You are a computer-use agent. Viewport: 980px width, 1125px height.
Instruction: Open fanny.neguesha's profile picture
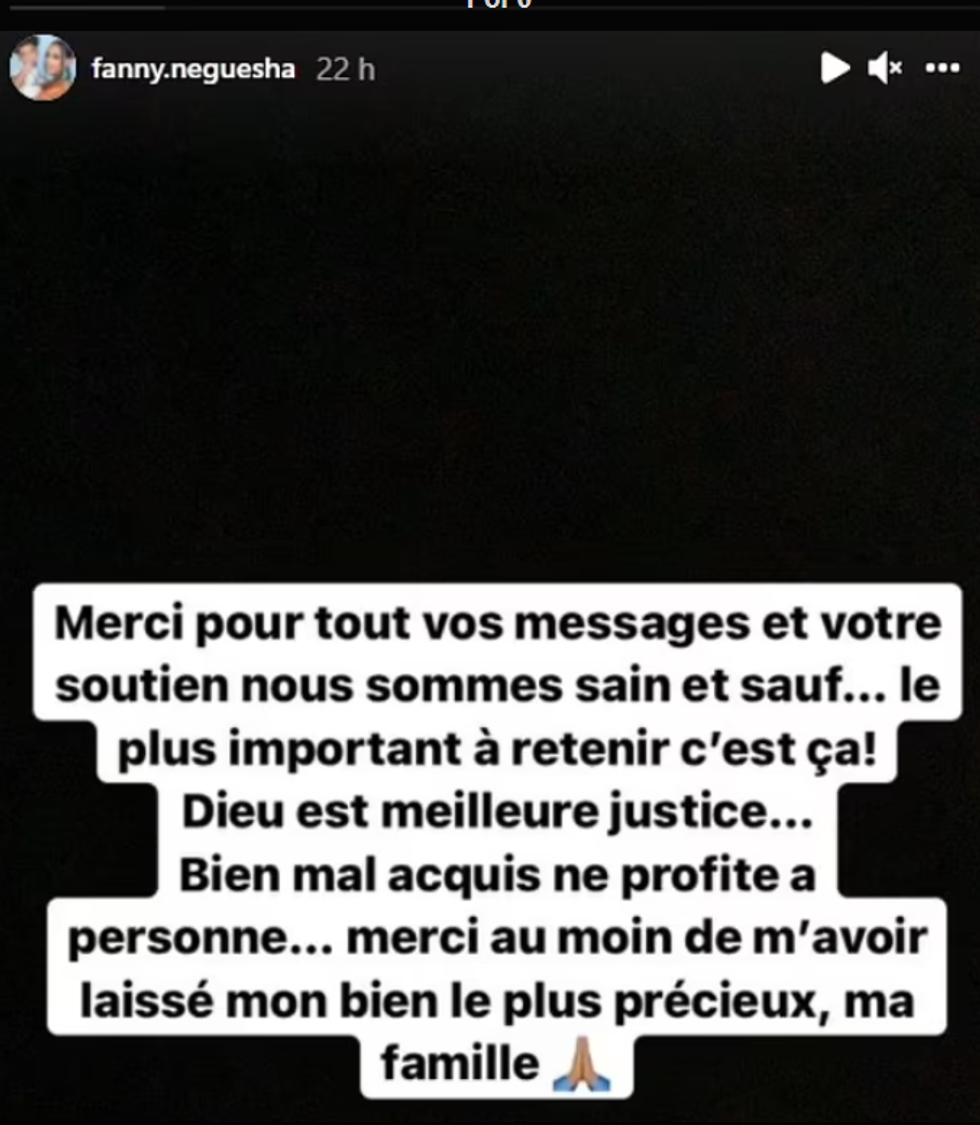[x=42, y=69]
